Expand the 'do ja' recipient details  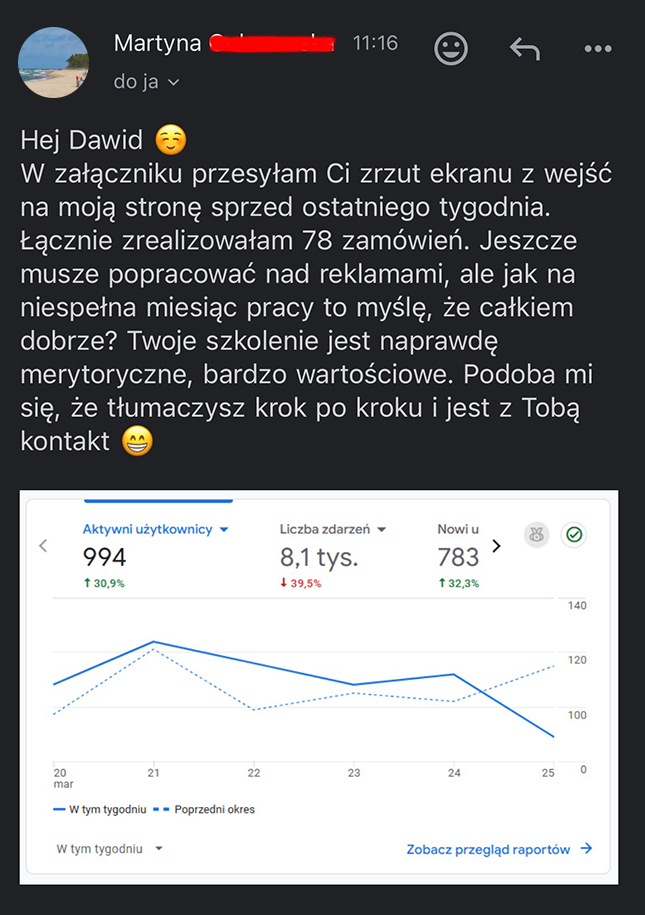(x=146, y=82)
